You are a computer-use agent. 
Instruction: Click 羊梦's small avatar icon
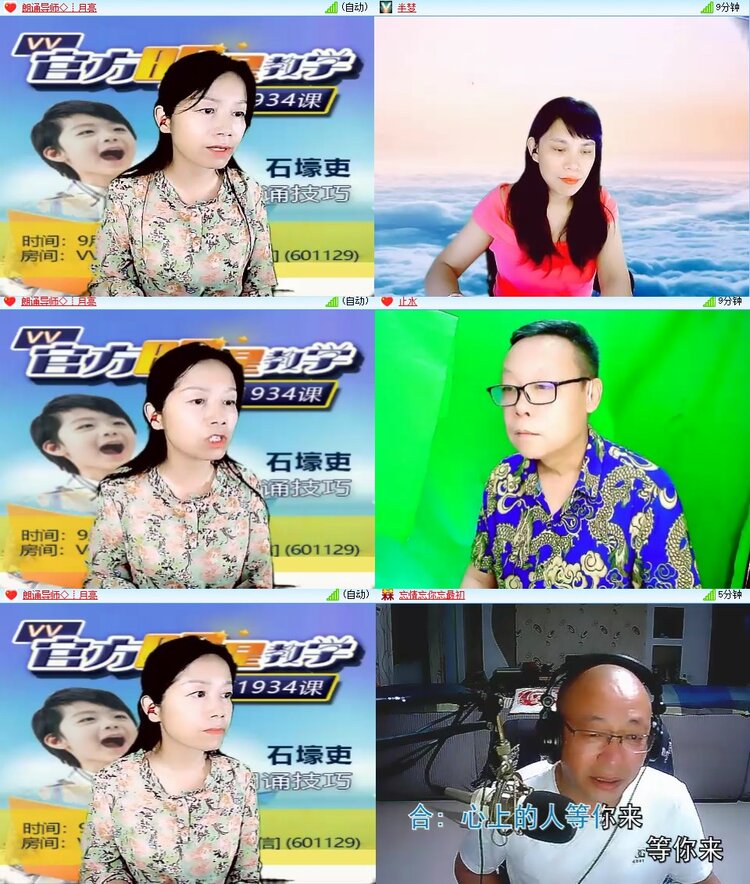pyautogui.click(x=385, y=10)
